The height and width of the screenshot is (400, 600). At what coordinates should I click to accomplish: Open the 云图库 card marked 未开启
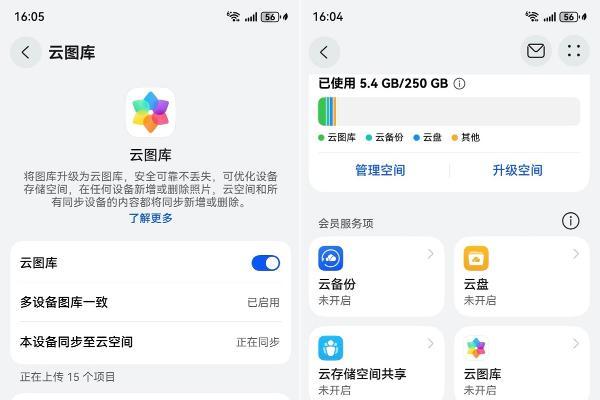click(521, 363)
